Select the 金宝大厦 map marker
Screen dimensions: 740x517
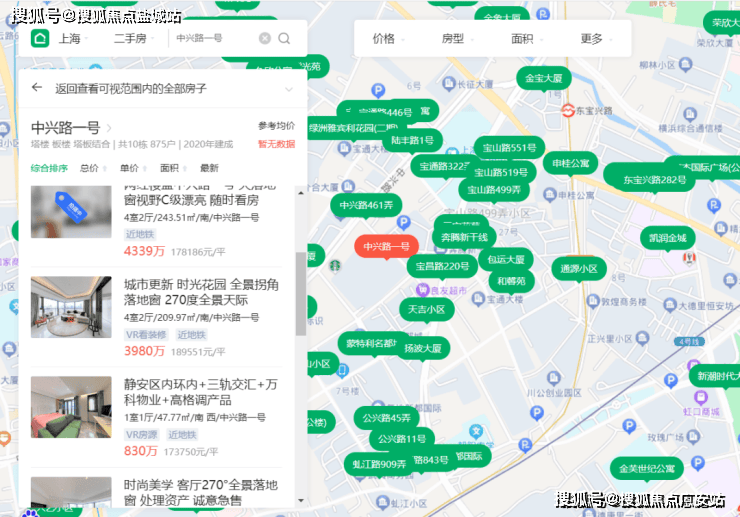click(545, 77)
